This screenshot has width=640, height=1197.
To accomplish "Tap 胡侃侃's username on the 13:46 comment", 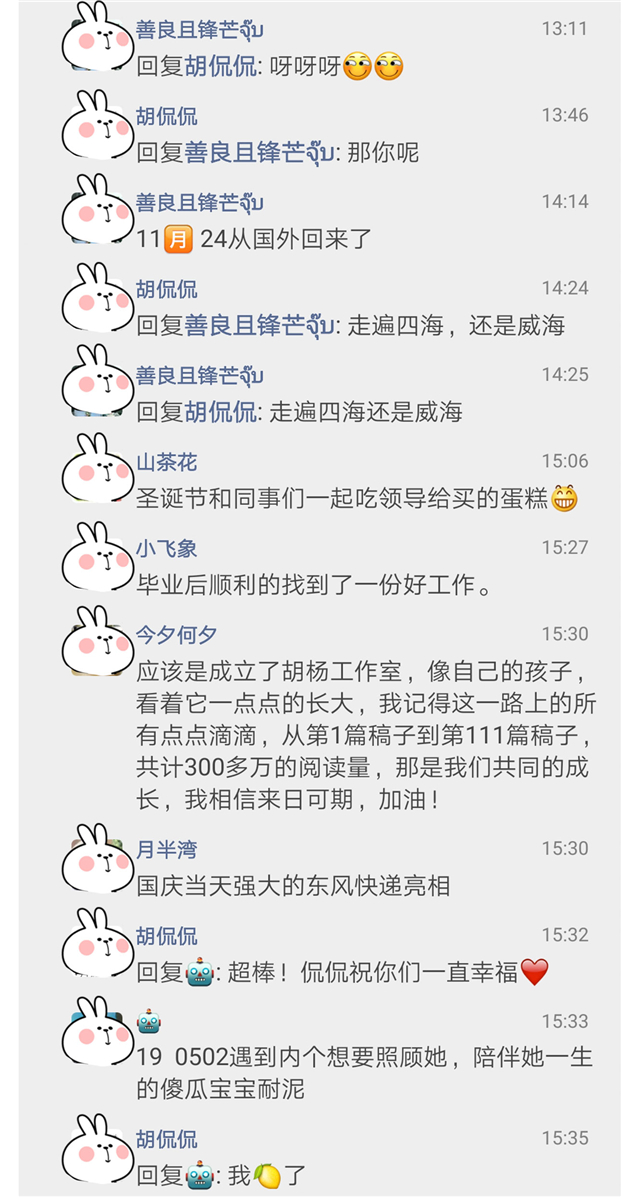I will point(167,116).
